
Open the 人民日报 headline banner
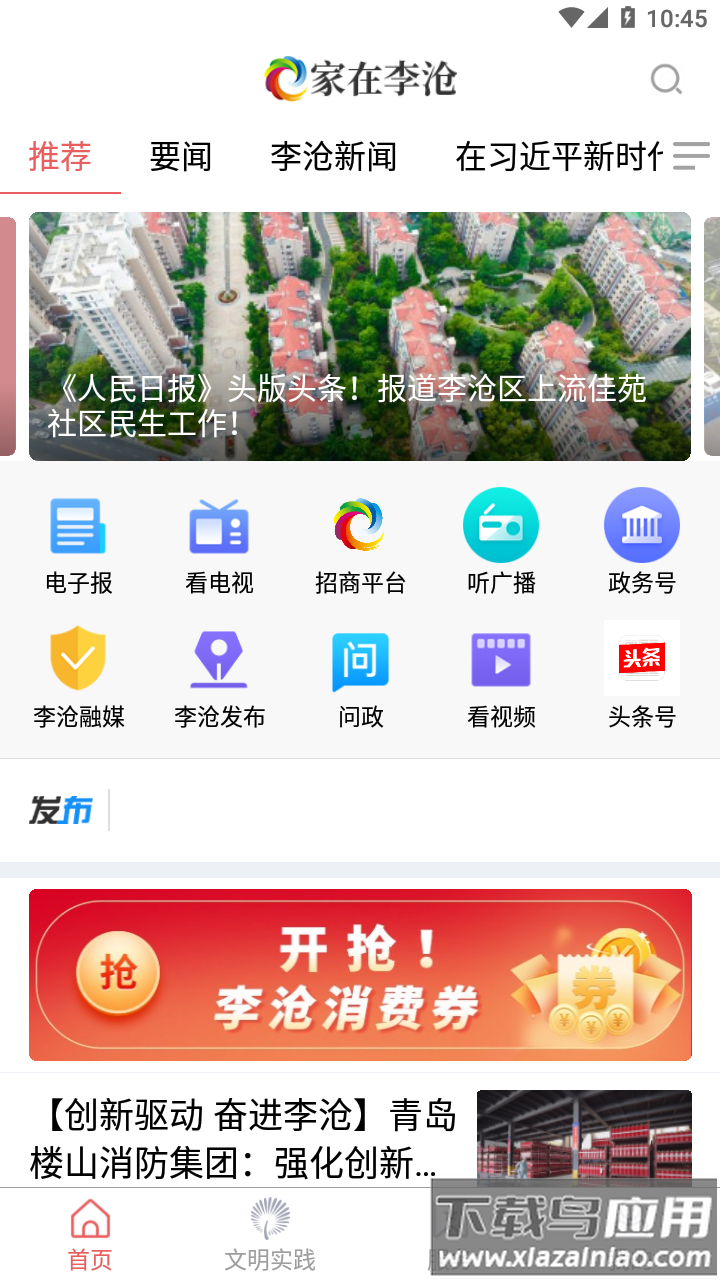coord(360,336)
